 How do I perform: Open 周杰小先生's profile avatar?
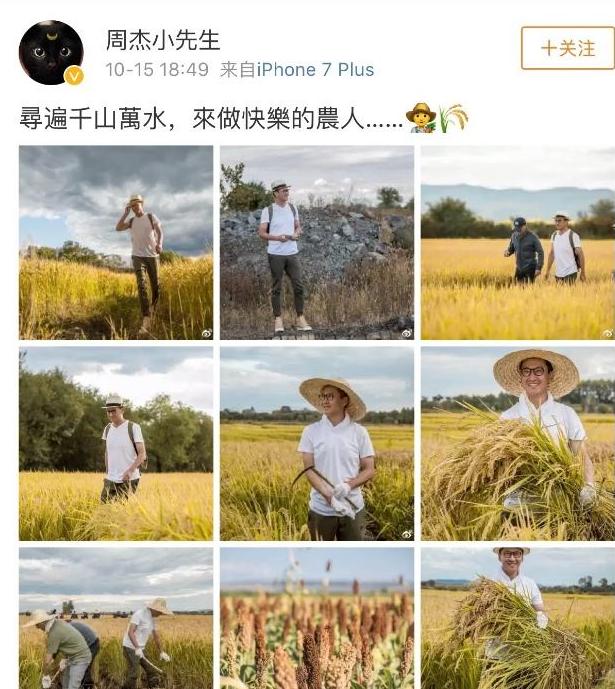pos(51,53)
